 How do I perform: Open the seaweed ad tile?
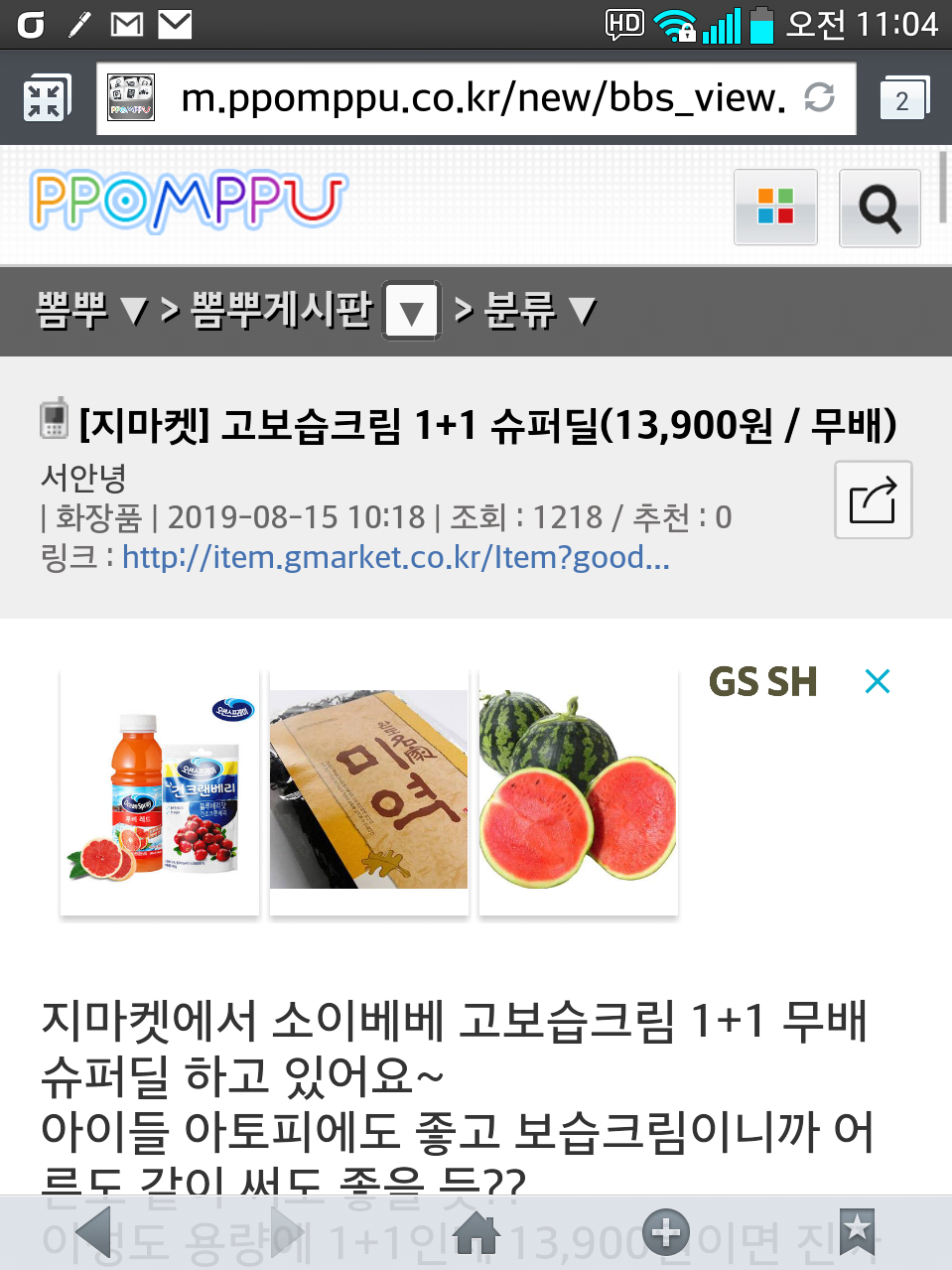[368, 792]
